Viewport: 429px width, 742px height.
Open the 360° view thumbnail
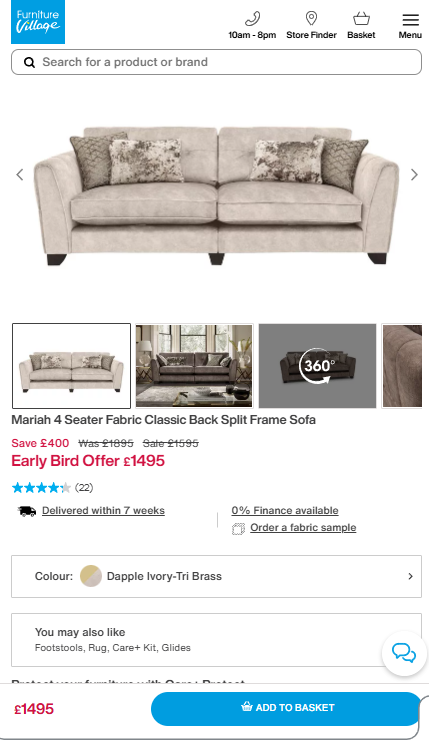pos(317,366)
